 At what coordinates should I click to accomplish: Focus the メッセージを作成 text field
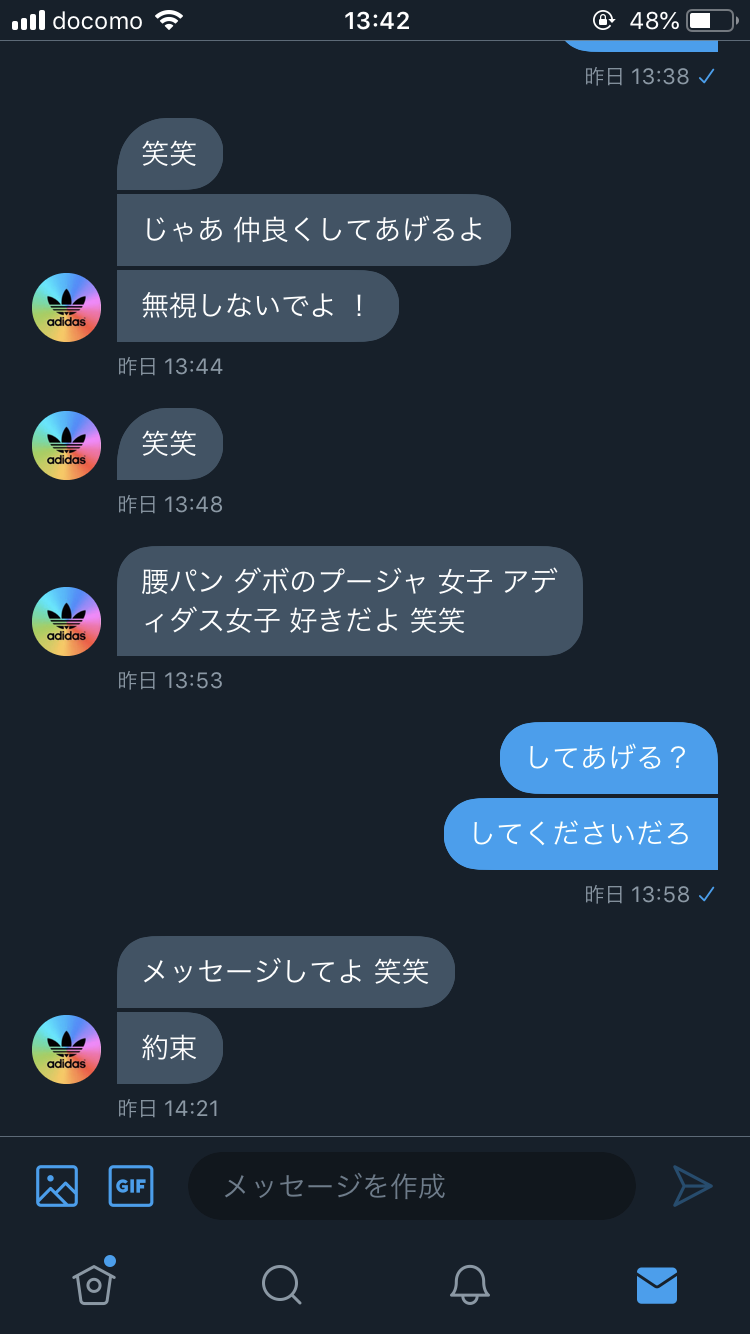[411, 1186]
